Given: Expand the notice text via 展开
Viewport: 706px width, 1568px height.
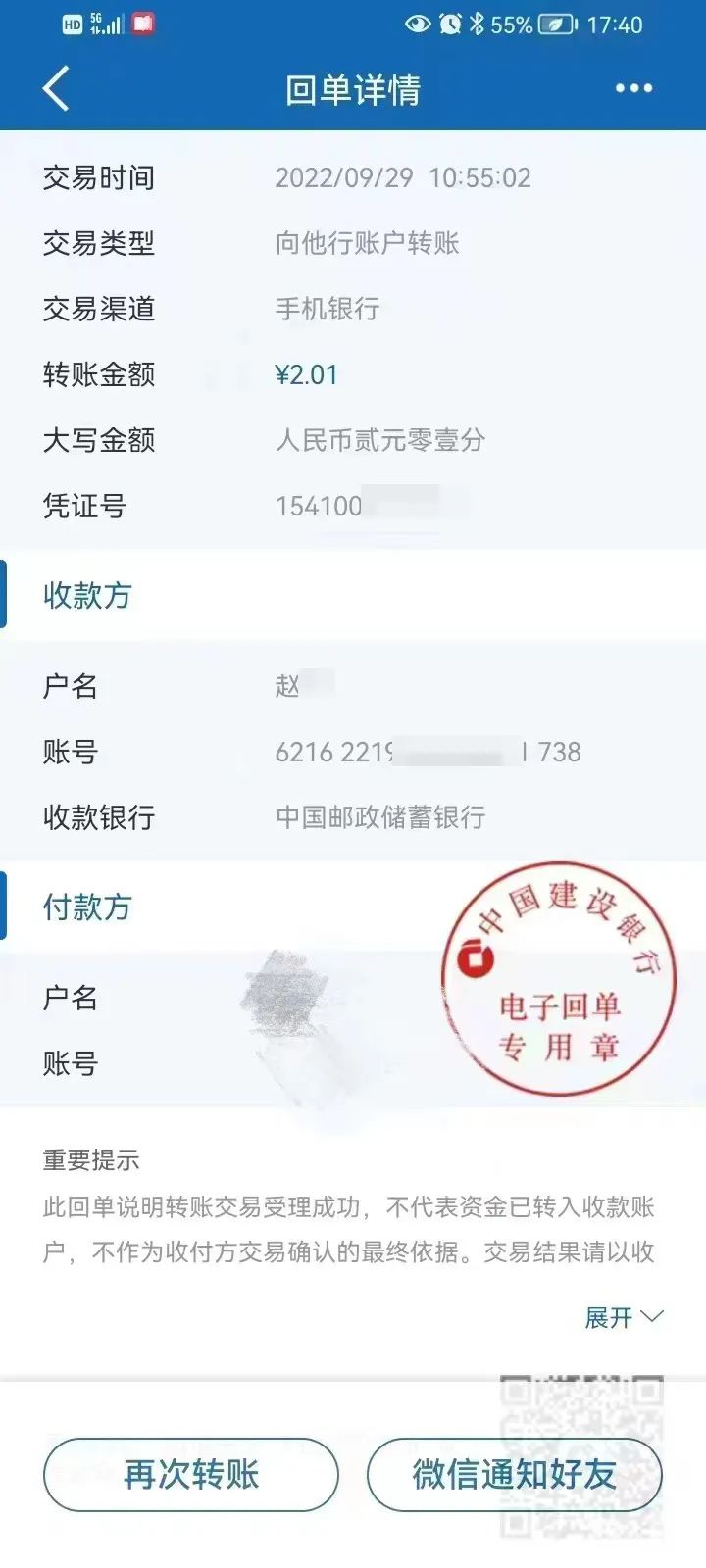Looking at the screenshot, I should point(624,1317).
